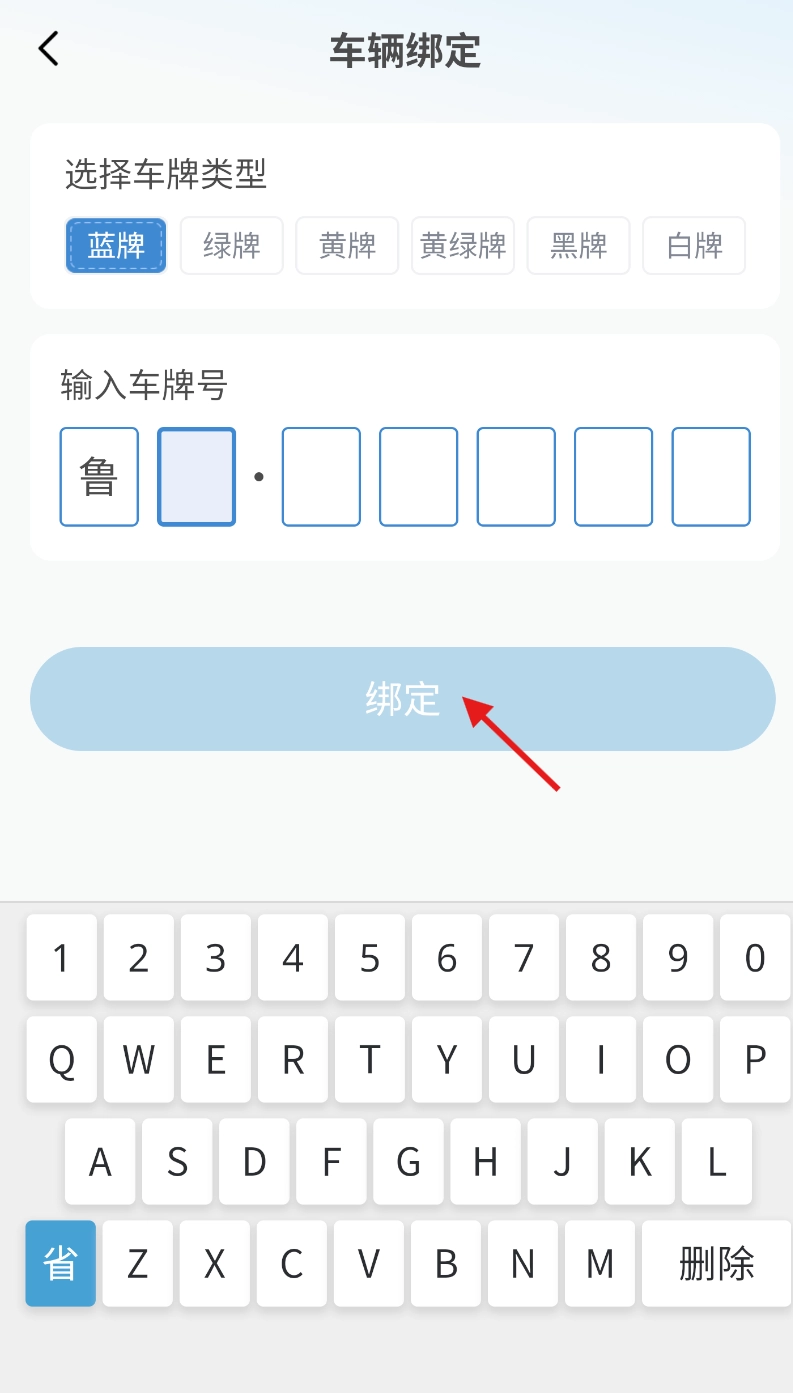Tap the Q key
Viewport: 793px width, 1393px height.
(x=62, y=1060)
